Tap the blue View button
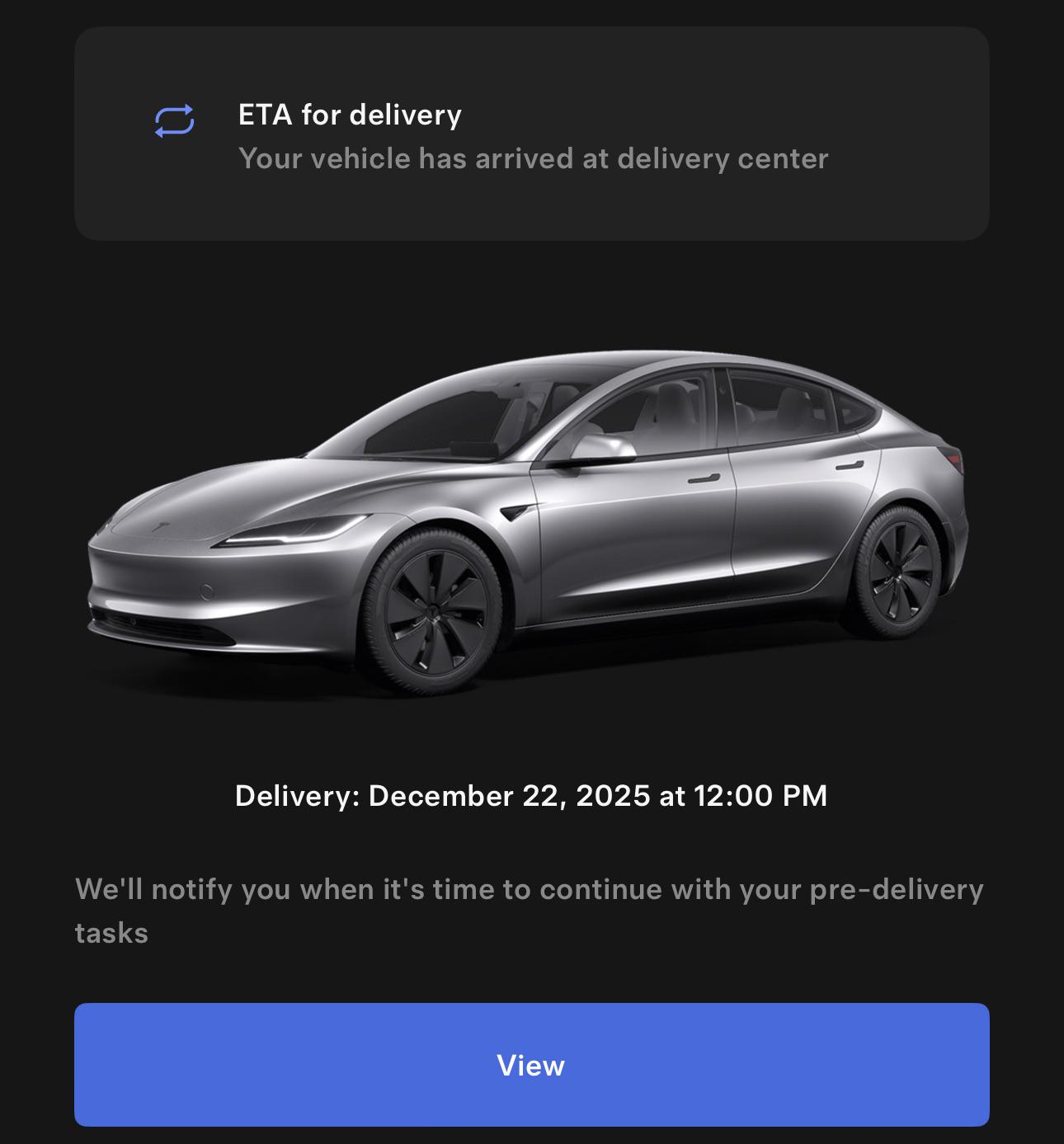The width and height of the screenshot is (1064, 1144). click(x=531, y=1064)
